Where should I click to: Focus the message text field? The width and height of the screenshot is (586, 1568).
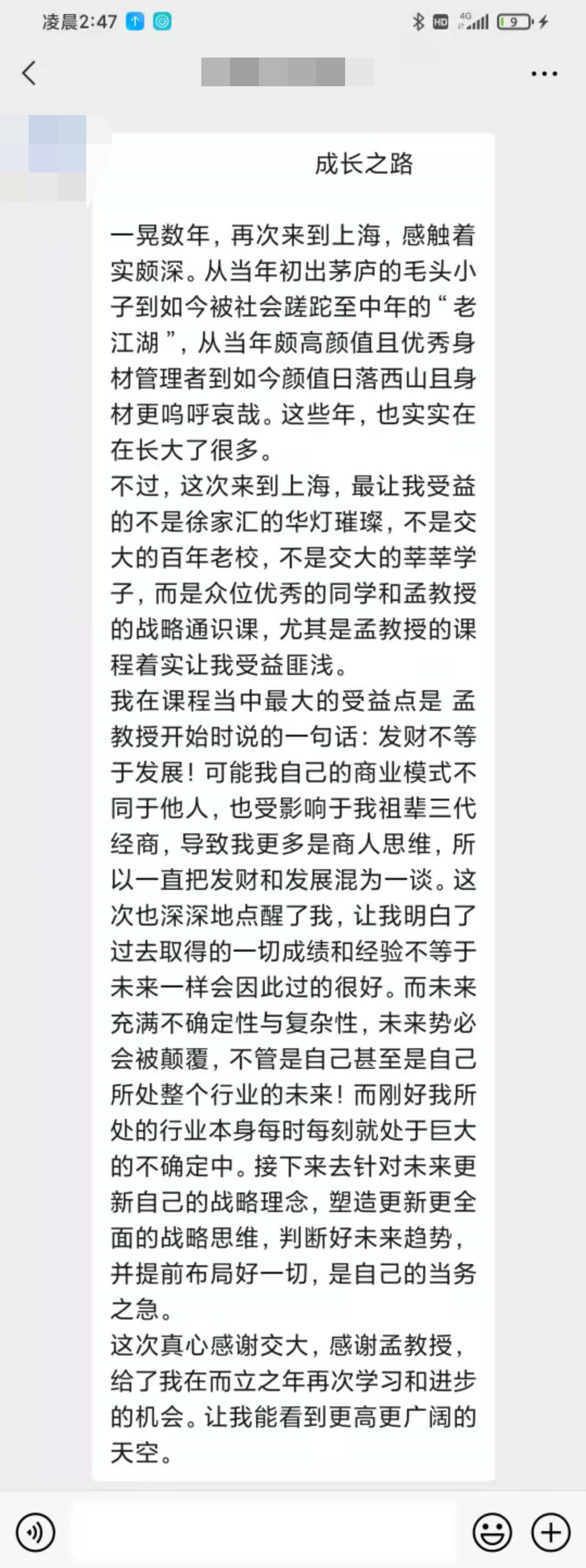pyautogui.click(x=263, y=1532)
